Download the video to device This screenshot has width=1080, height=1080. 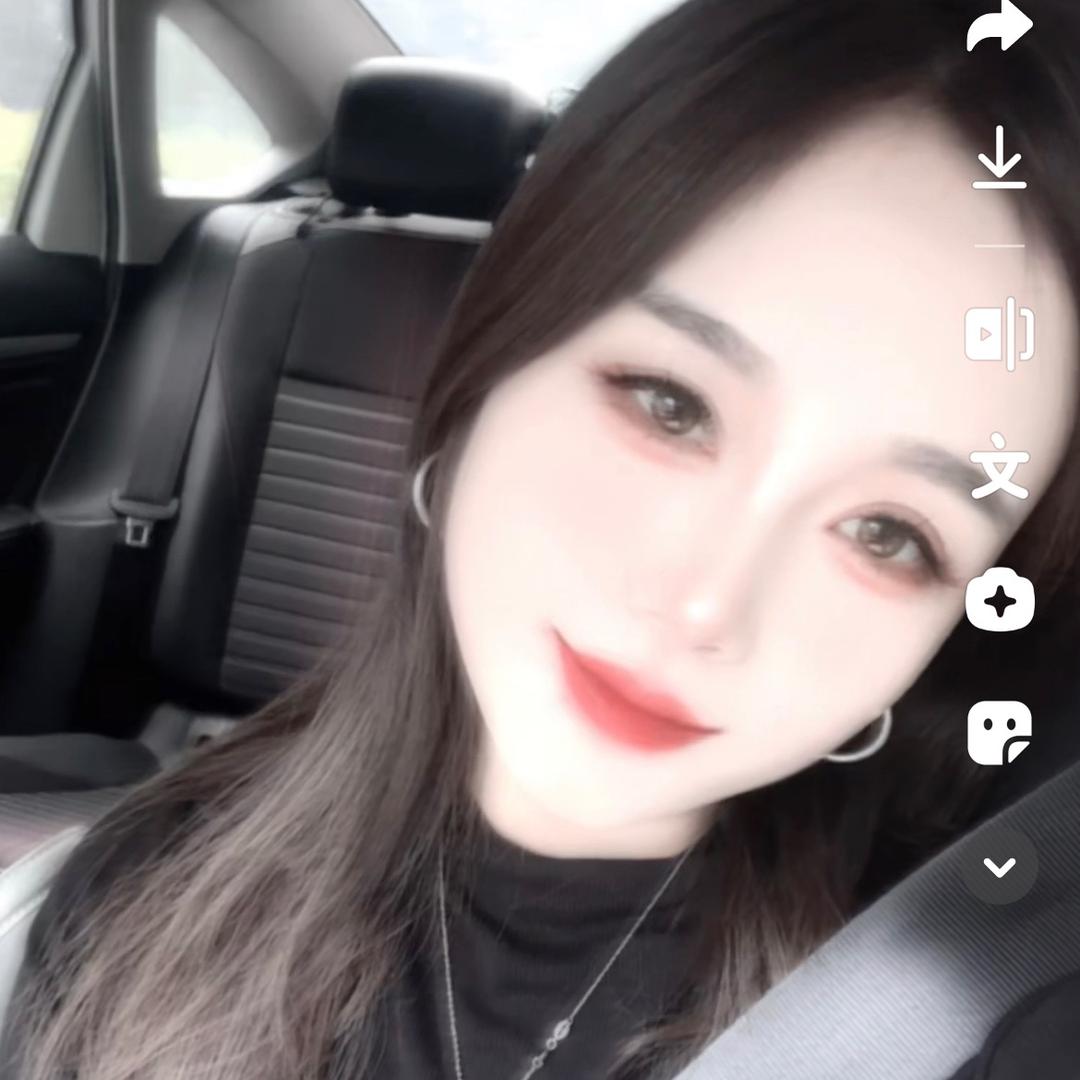point(999,158)
